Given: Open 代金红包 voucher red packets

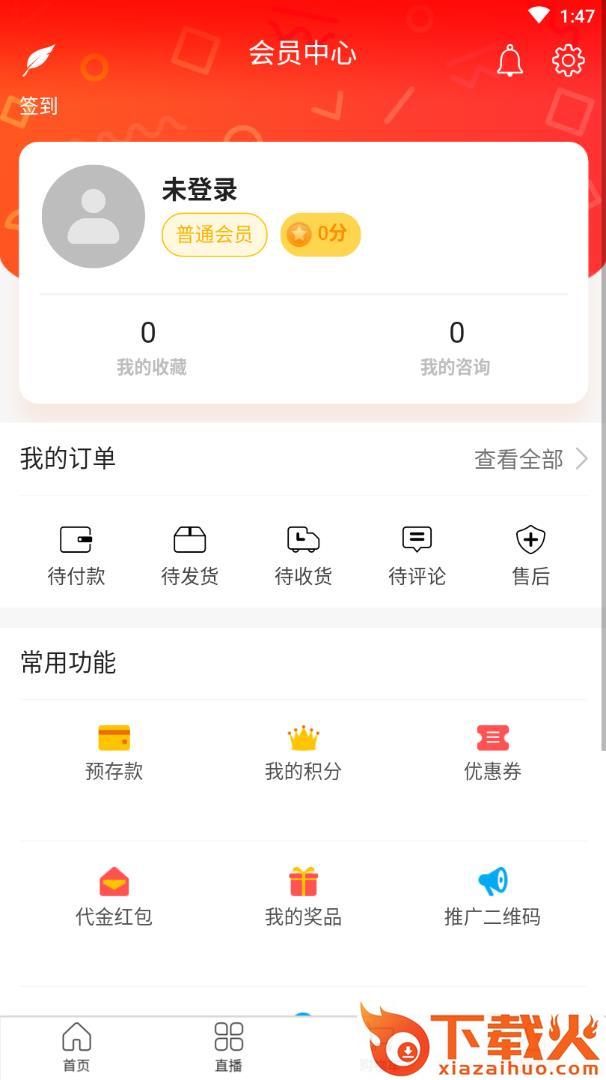Looking at the screenshot, I should click(x=114, y=897).
